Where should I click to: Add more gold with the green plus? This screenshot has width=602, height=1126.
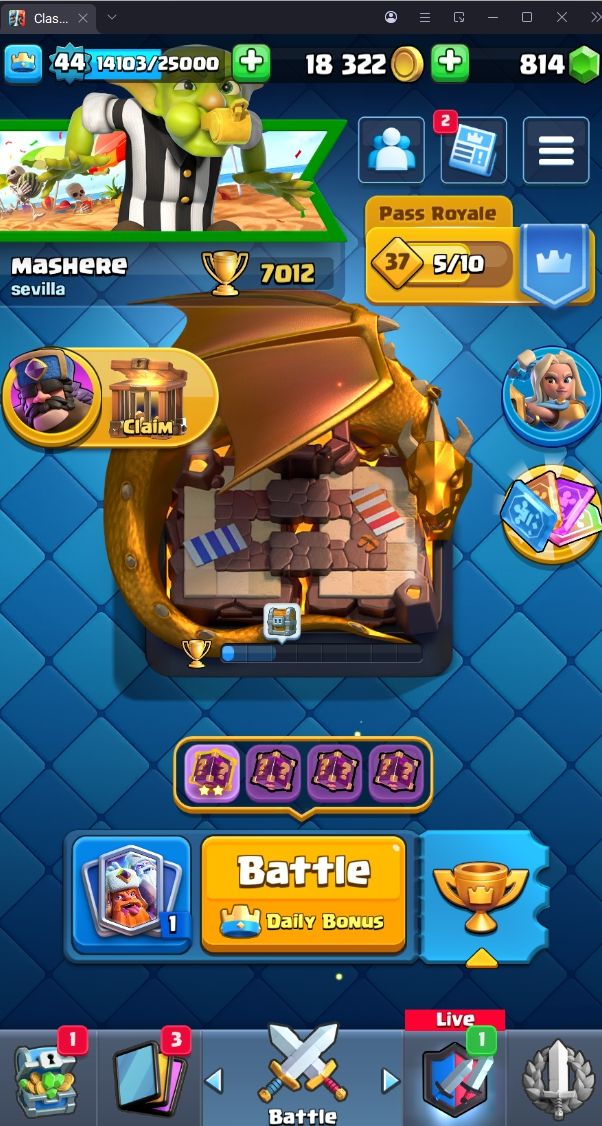pos(450,63)
